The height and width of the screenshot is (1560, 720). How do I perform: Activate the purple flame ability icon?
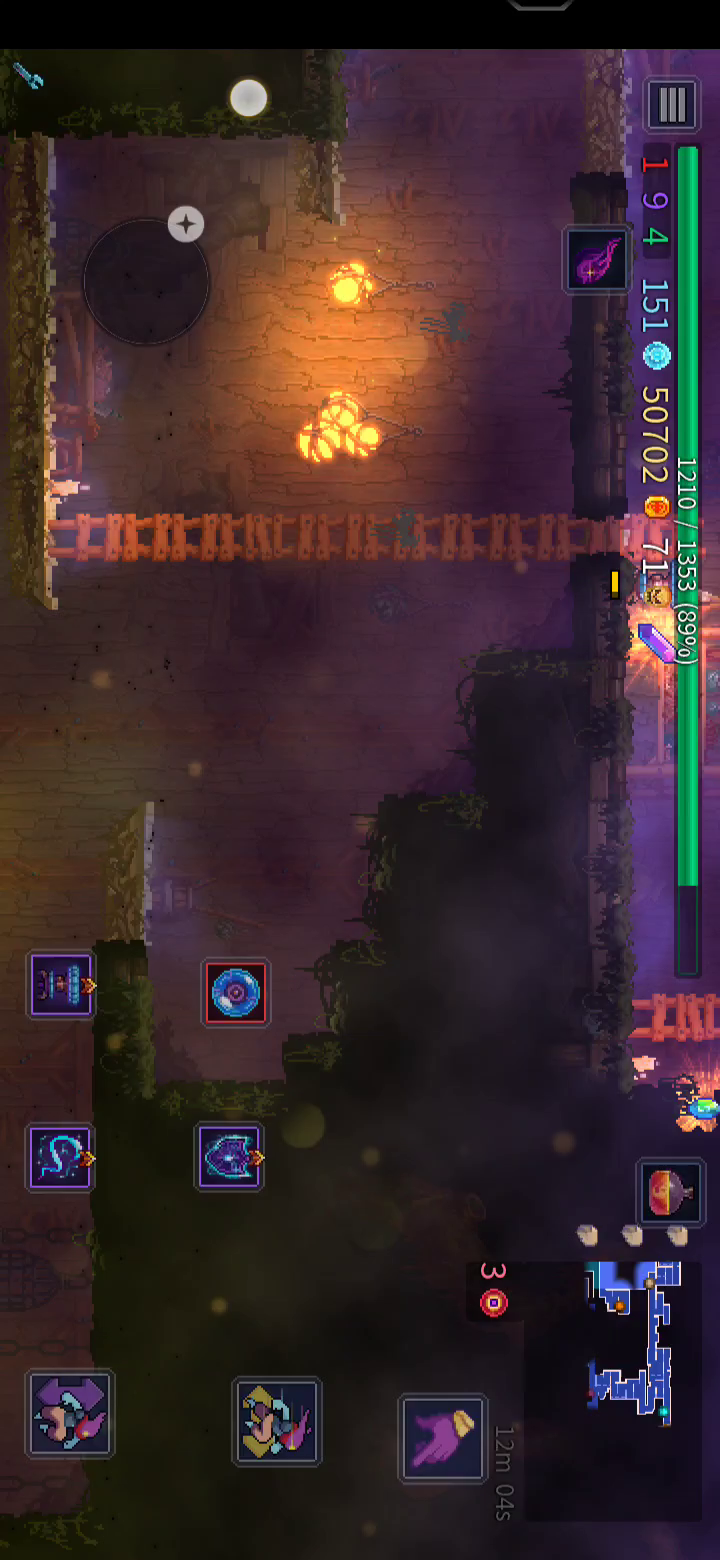pyautogui.click(x=597, y=260)
